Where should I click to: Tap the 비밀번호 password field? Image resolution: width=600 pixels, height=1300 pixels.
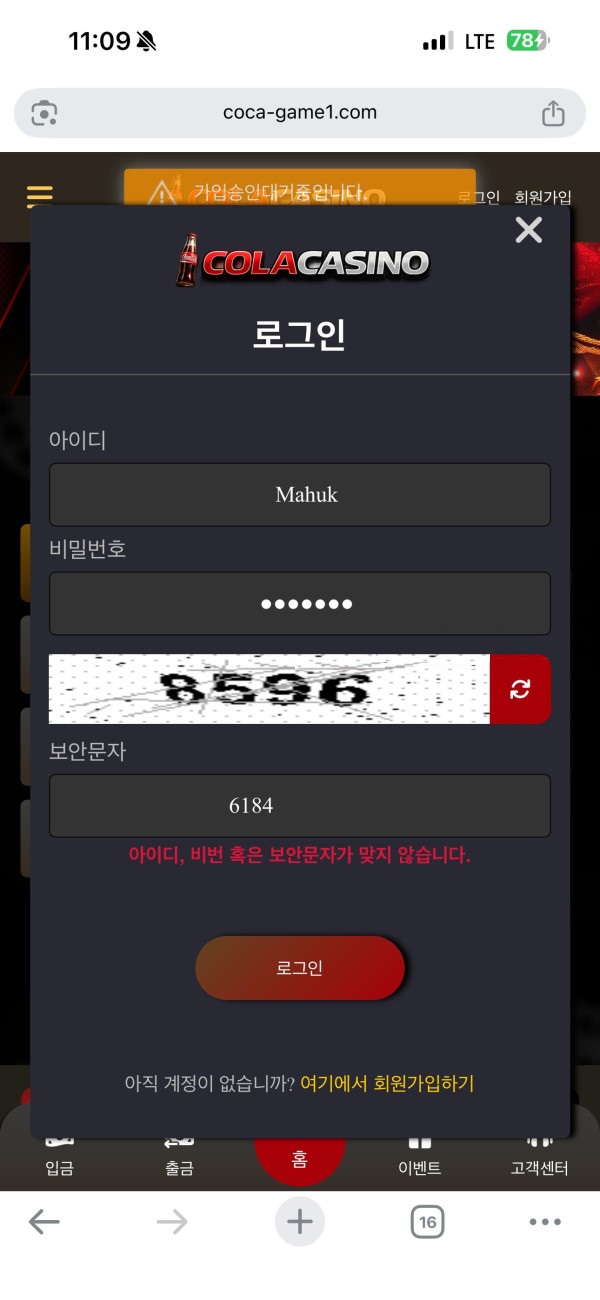[300, 603]
